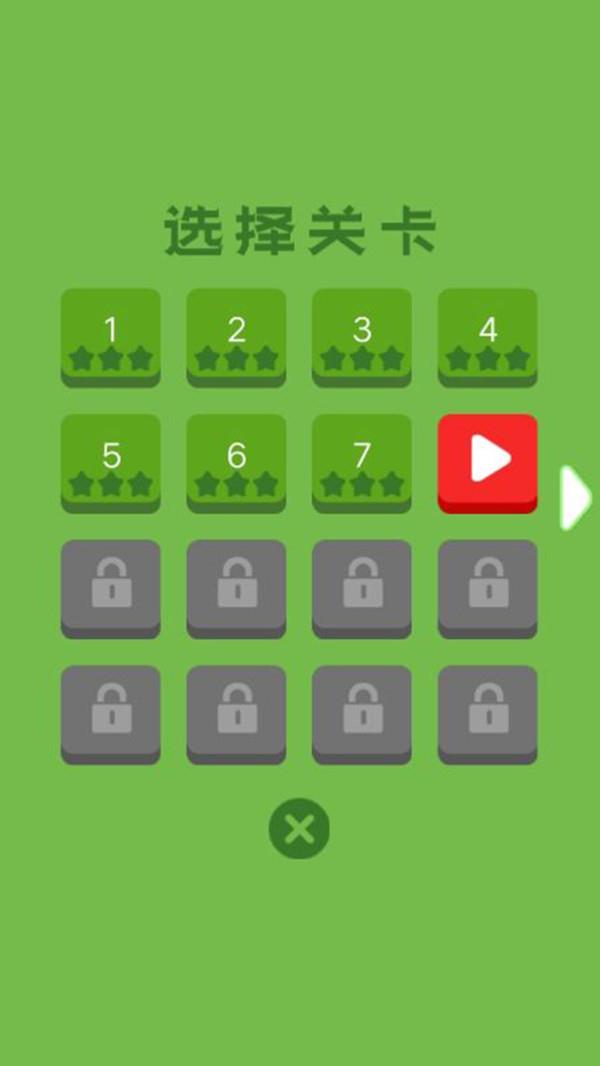Select level 6 tile
The height and width of the screenshot is (1066, 600).
(x=236, y=462)
